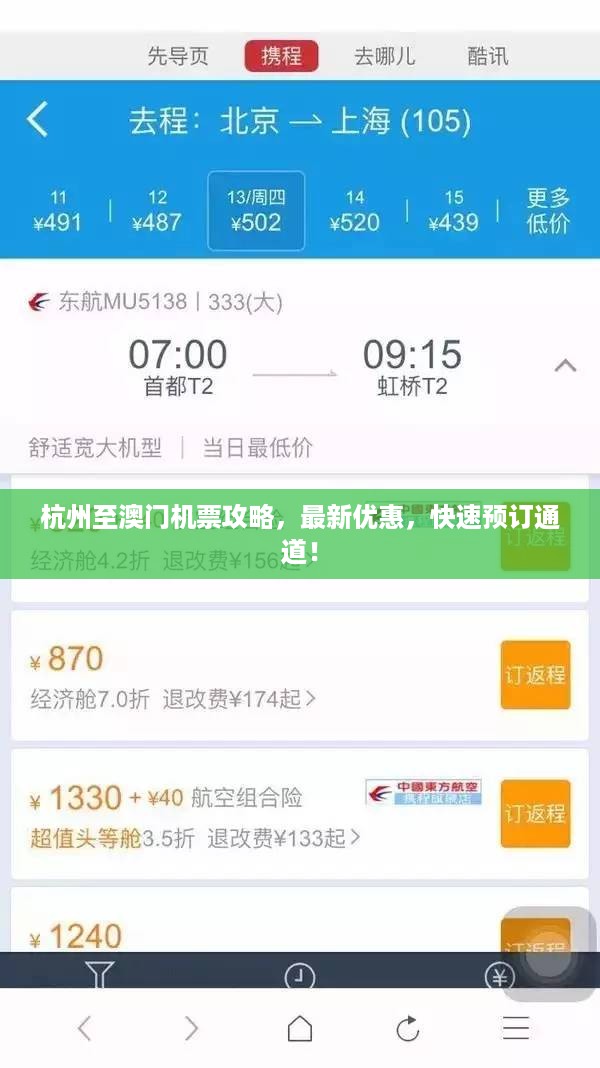This screenshot has width=600, height=1068.
Task: Collapse the 东航MU5138 flight details
Action: [x=565, y=366]
